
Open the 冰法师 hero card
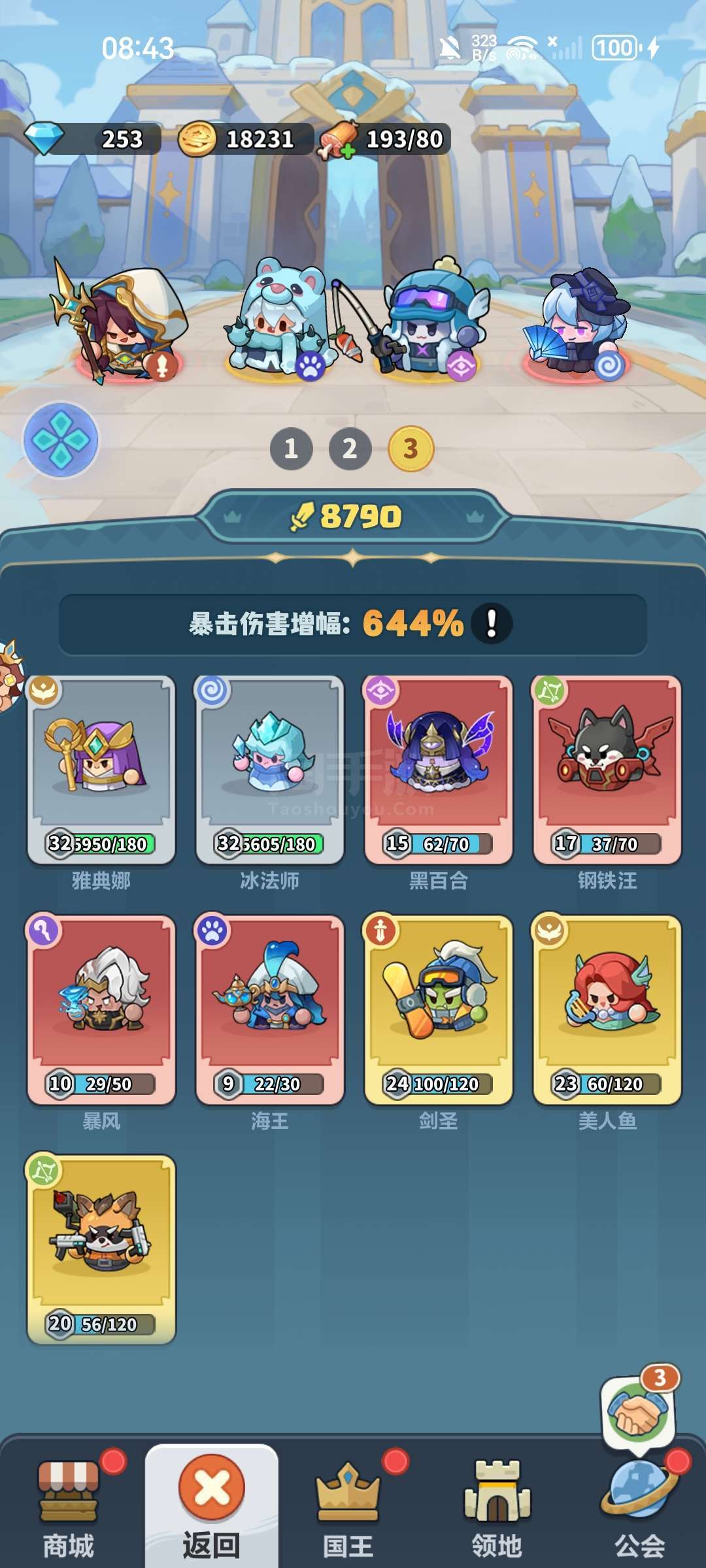(x=270, y=770)
